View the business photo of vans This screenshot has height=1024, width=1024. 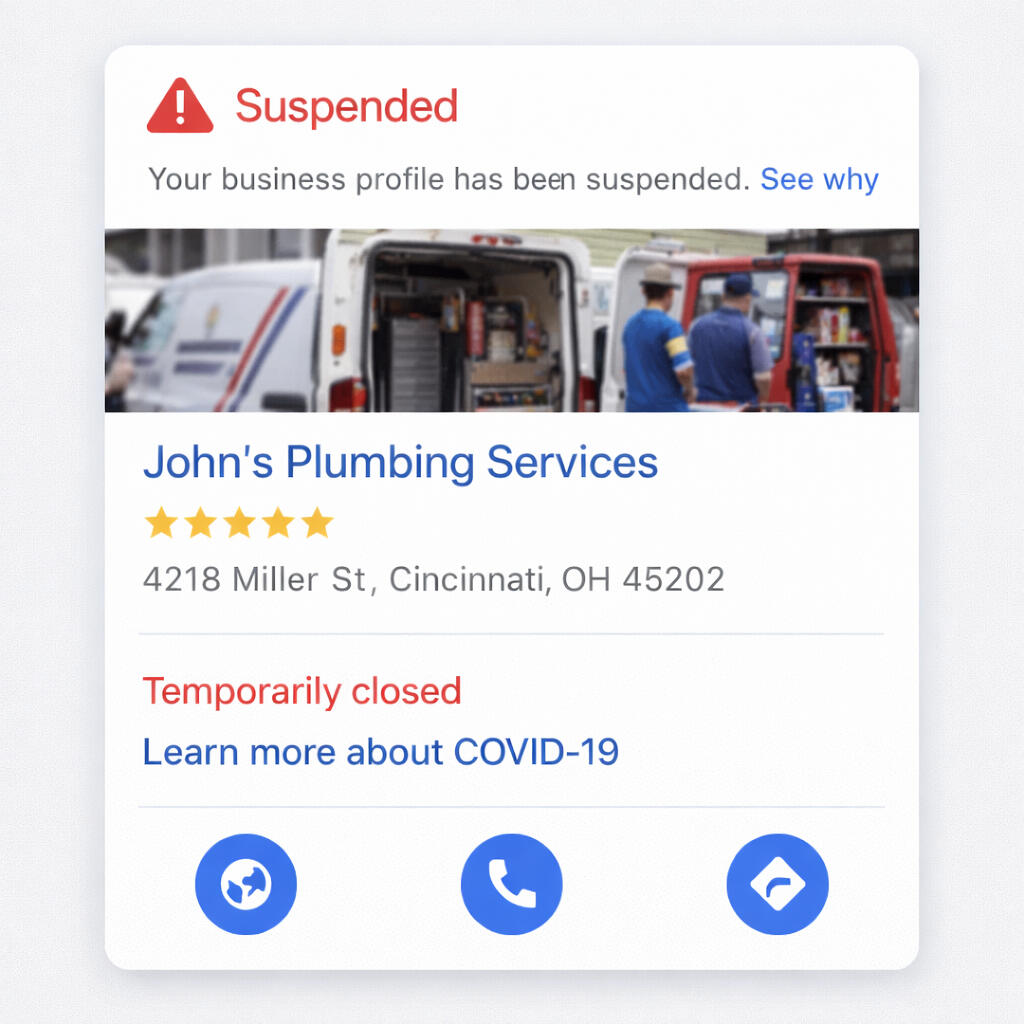pyautogui.click(x=511, y=320)
